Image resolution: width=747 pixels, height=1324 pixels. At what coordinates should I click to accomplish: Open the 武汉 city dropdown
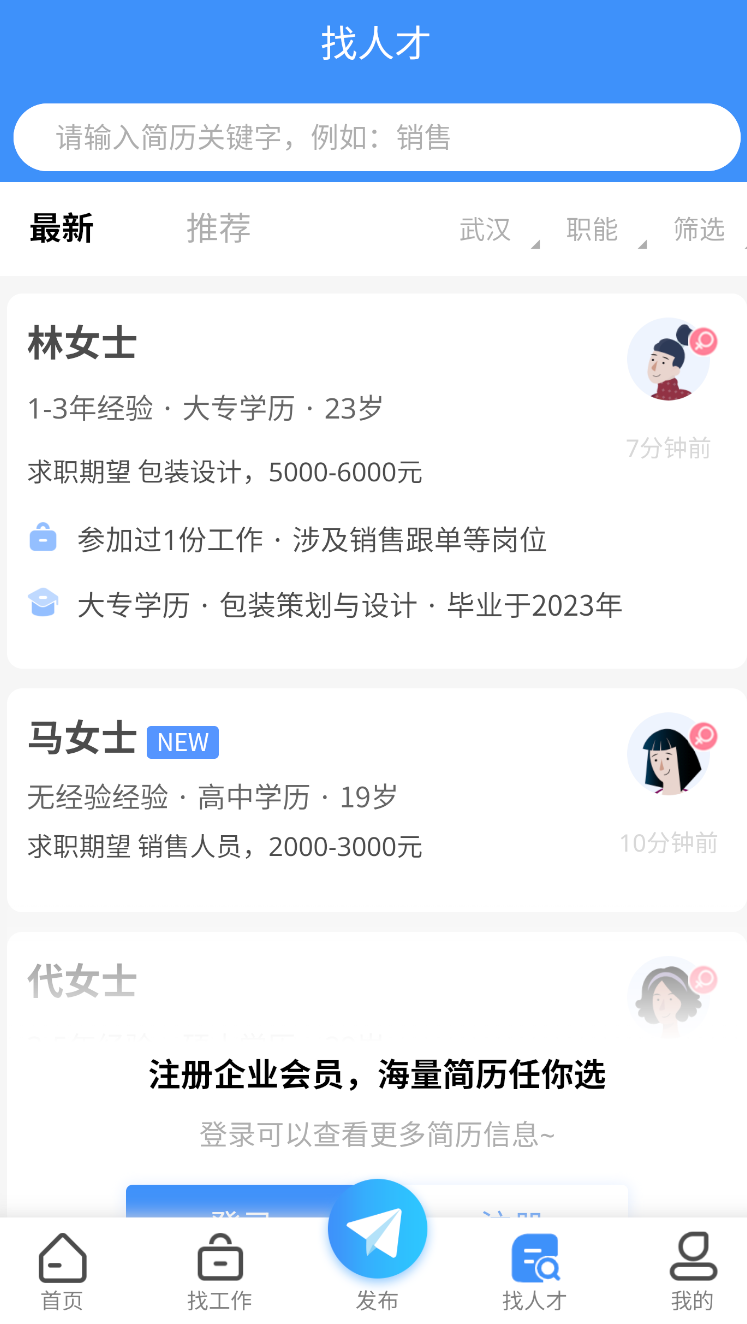(487, 230)
